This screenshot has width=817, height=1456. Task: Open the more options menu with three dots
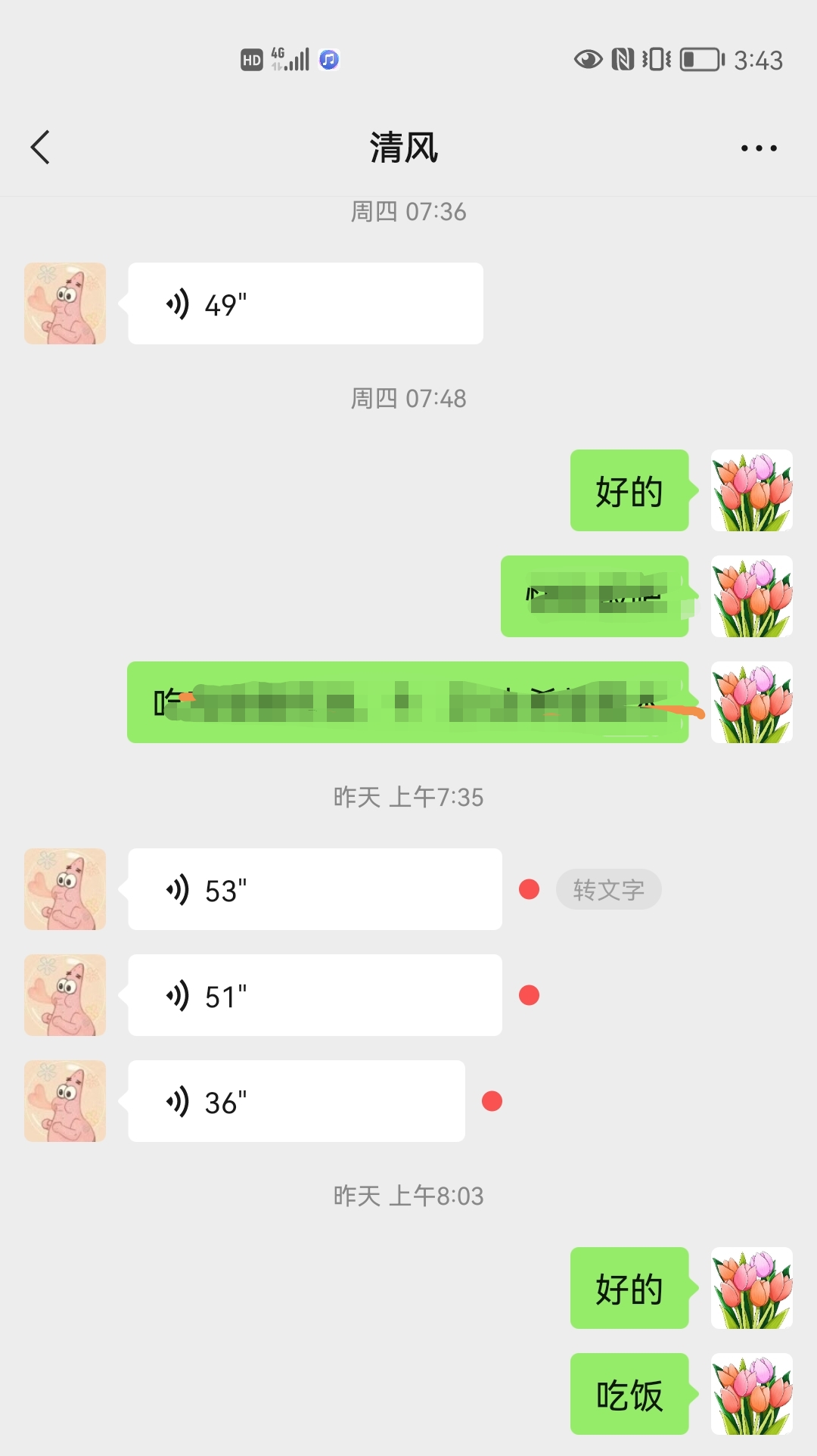point(759,148)
